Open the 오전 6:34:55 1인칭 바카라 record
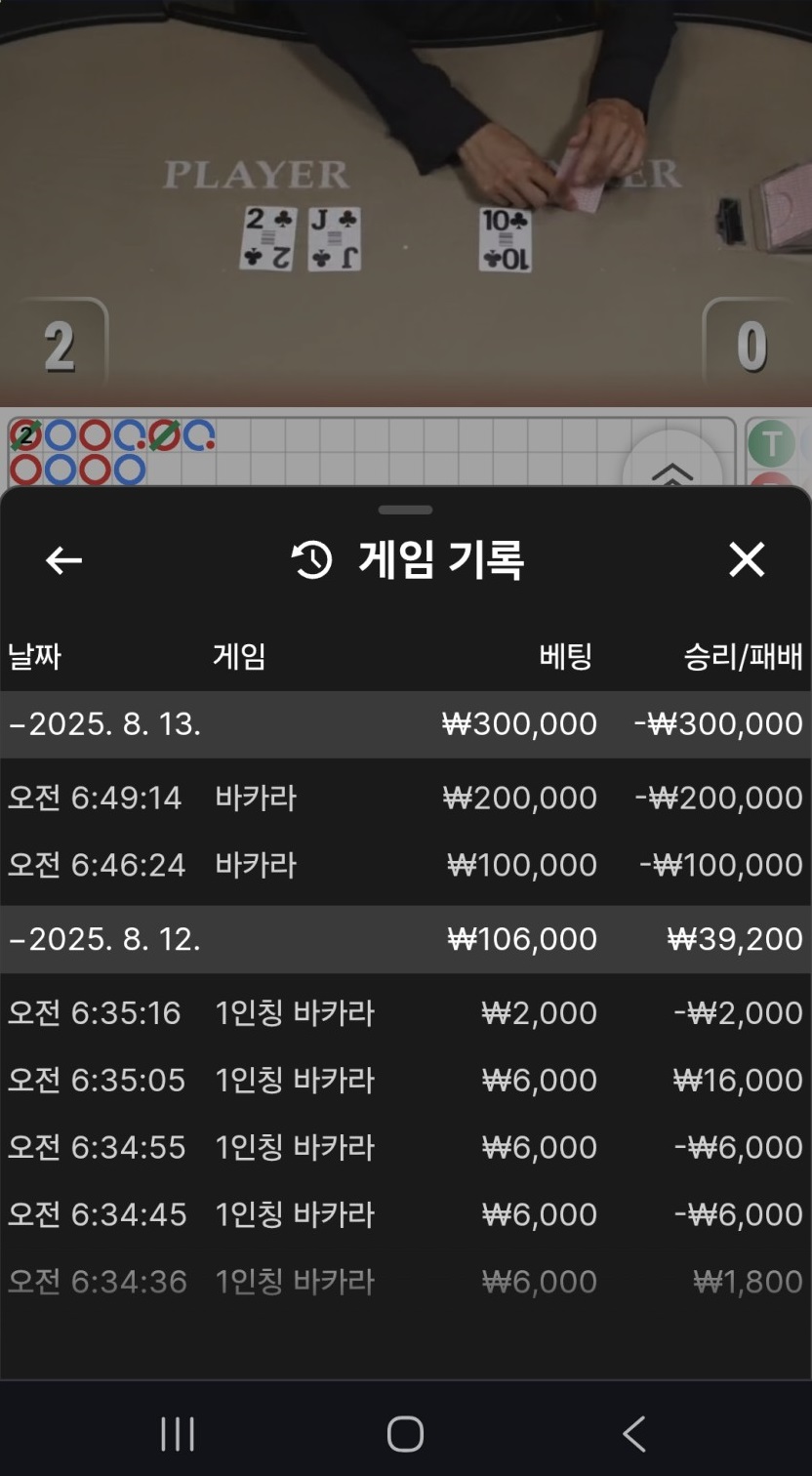Screen dimensions: 812x1476 pos(405,1147)
